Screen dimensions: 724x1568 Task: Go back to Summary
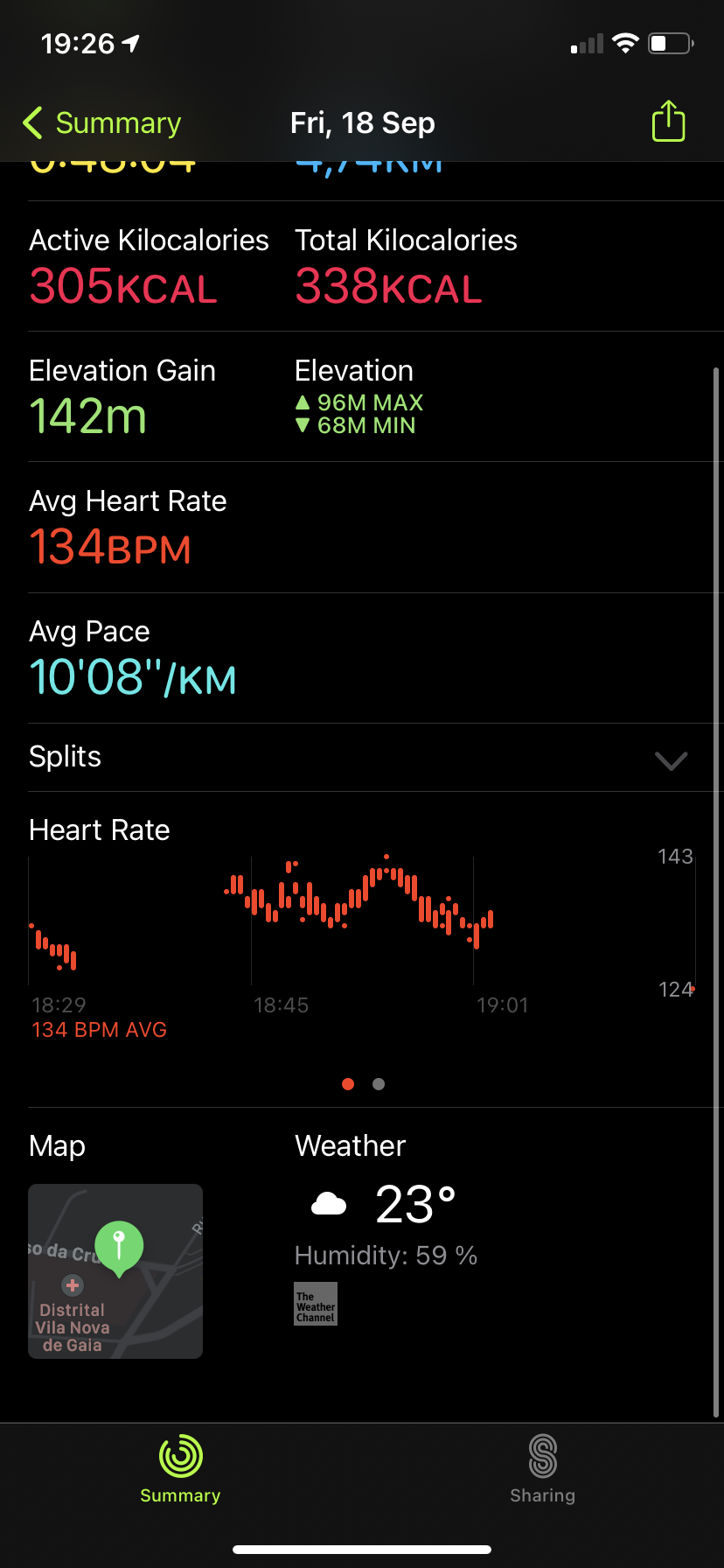[101, 123]
